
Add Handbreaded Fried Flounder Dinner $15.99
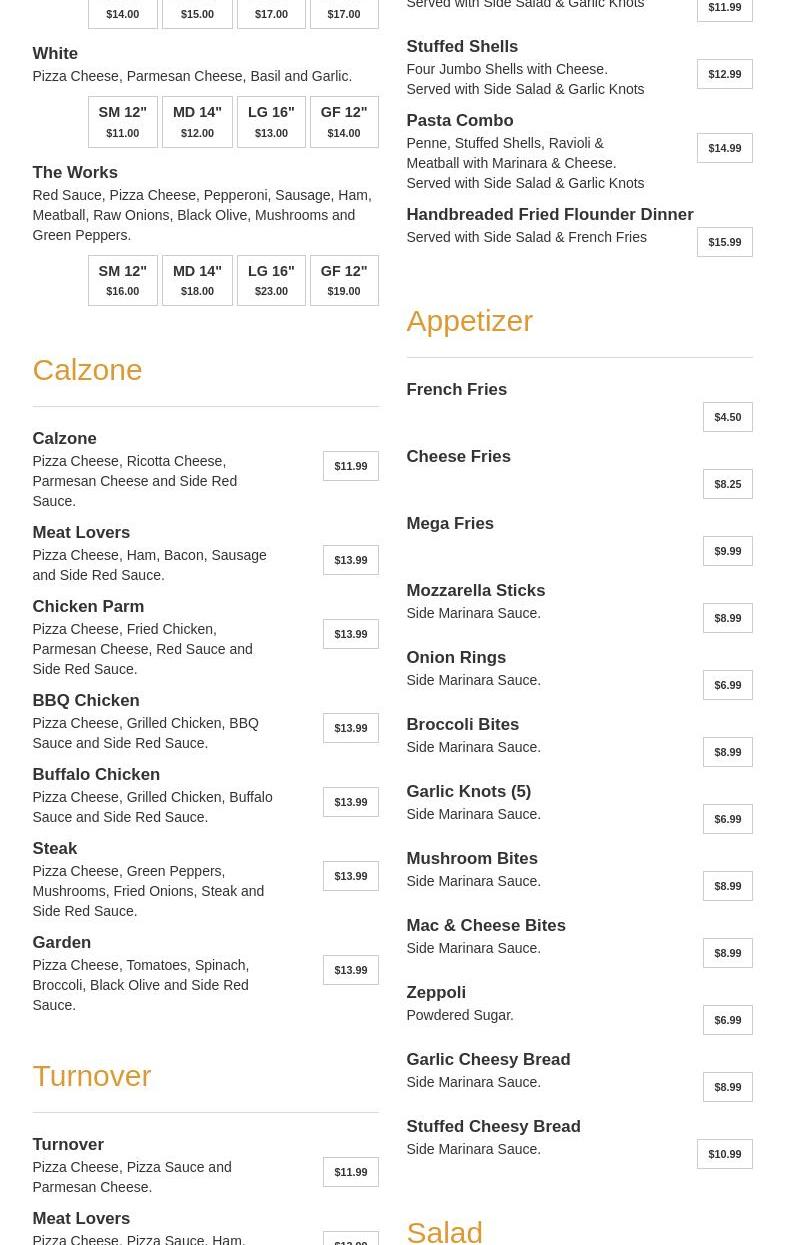pyautogui.click(x=724, y=242)
